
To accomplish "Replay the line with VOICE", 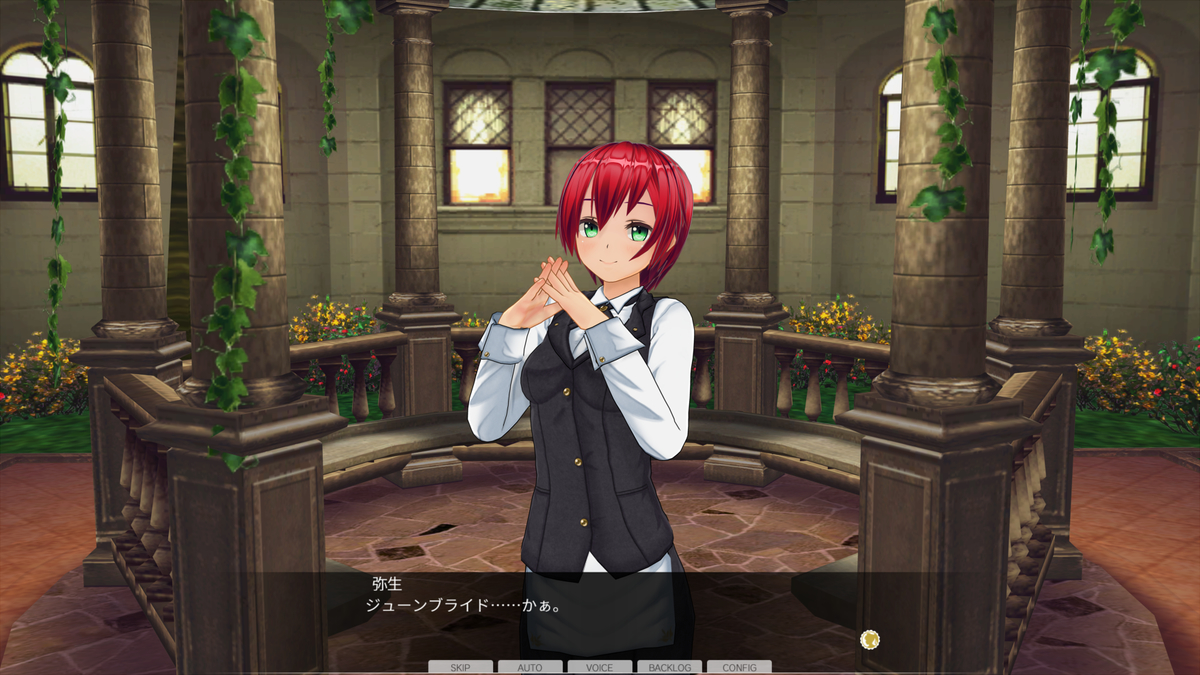I will pos(600,667).
